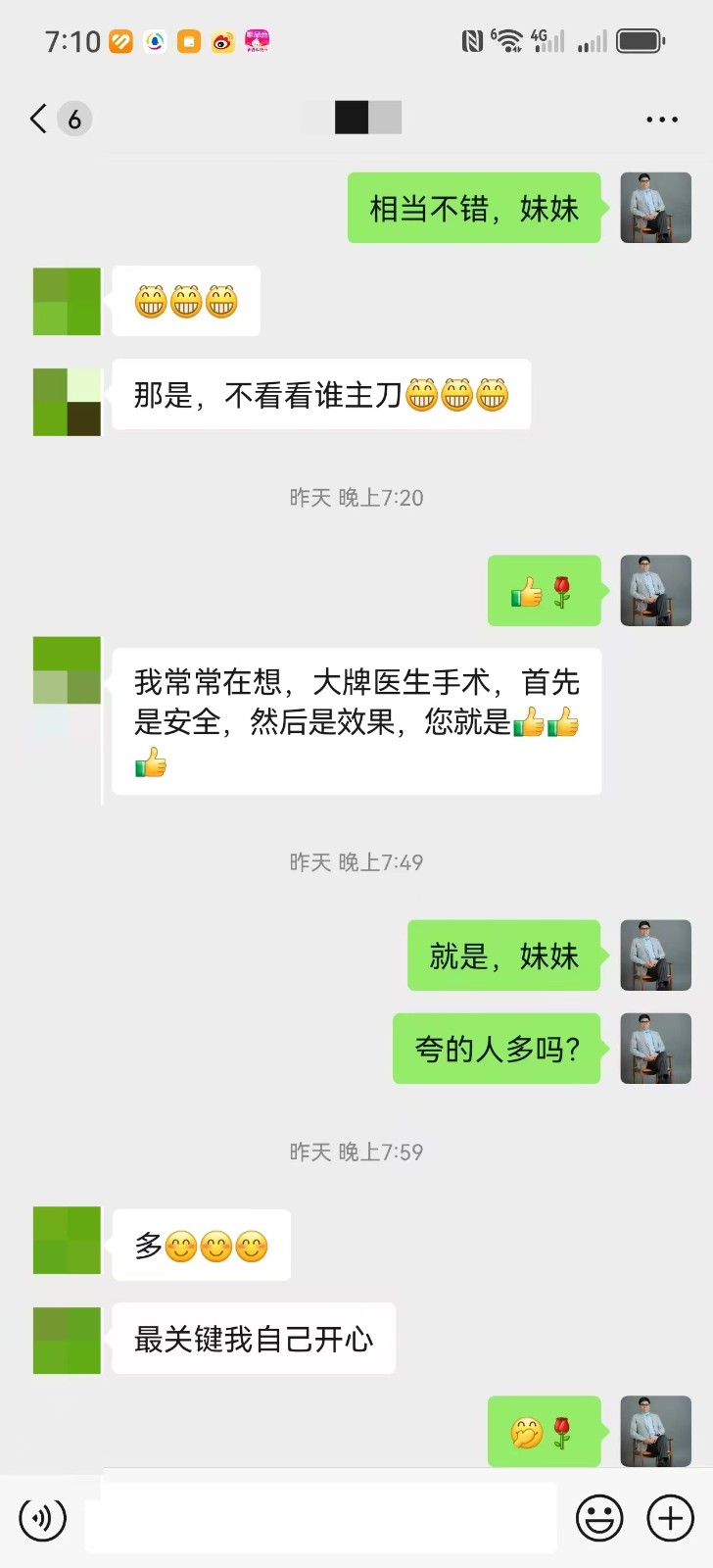Tap the message text input field
Viewport: 713px width, 1568px height.
(x=321, y=1518)
